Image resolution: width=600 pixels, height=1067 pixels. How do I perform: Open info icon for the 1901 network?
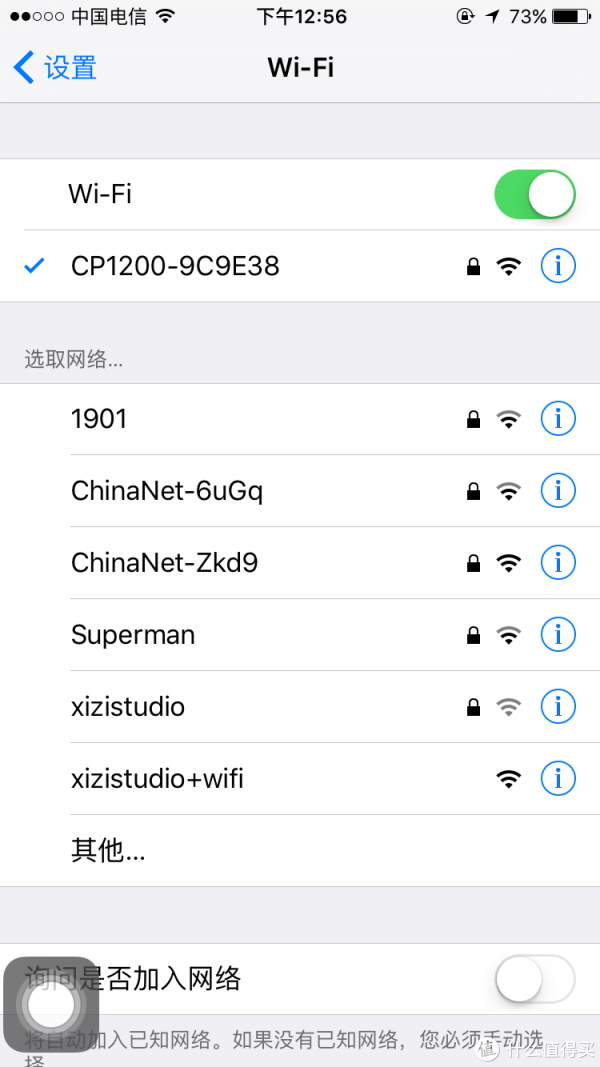tap(559, 419)
